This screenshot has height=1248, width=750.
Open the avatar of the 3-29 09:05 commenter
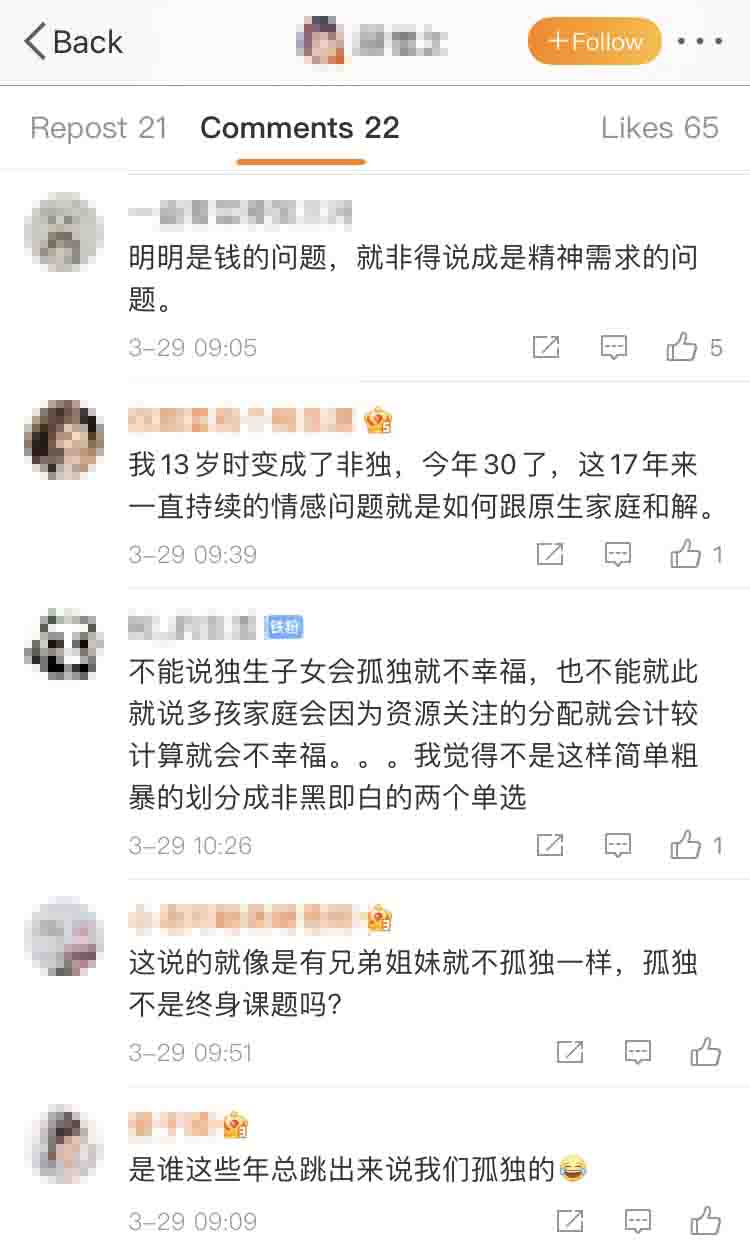click(x=64, y=232)
